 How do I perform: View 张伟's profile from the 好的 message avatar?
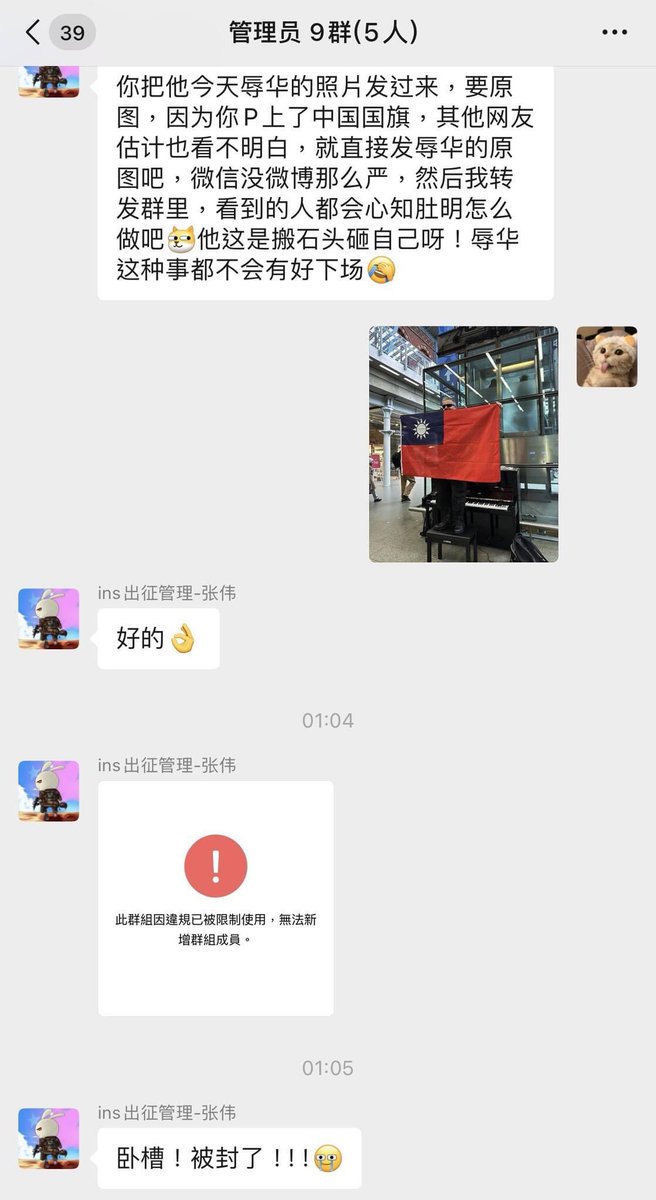[48, 618]
